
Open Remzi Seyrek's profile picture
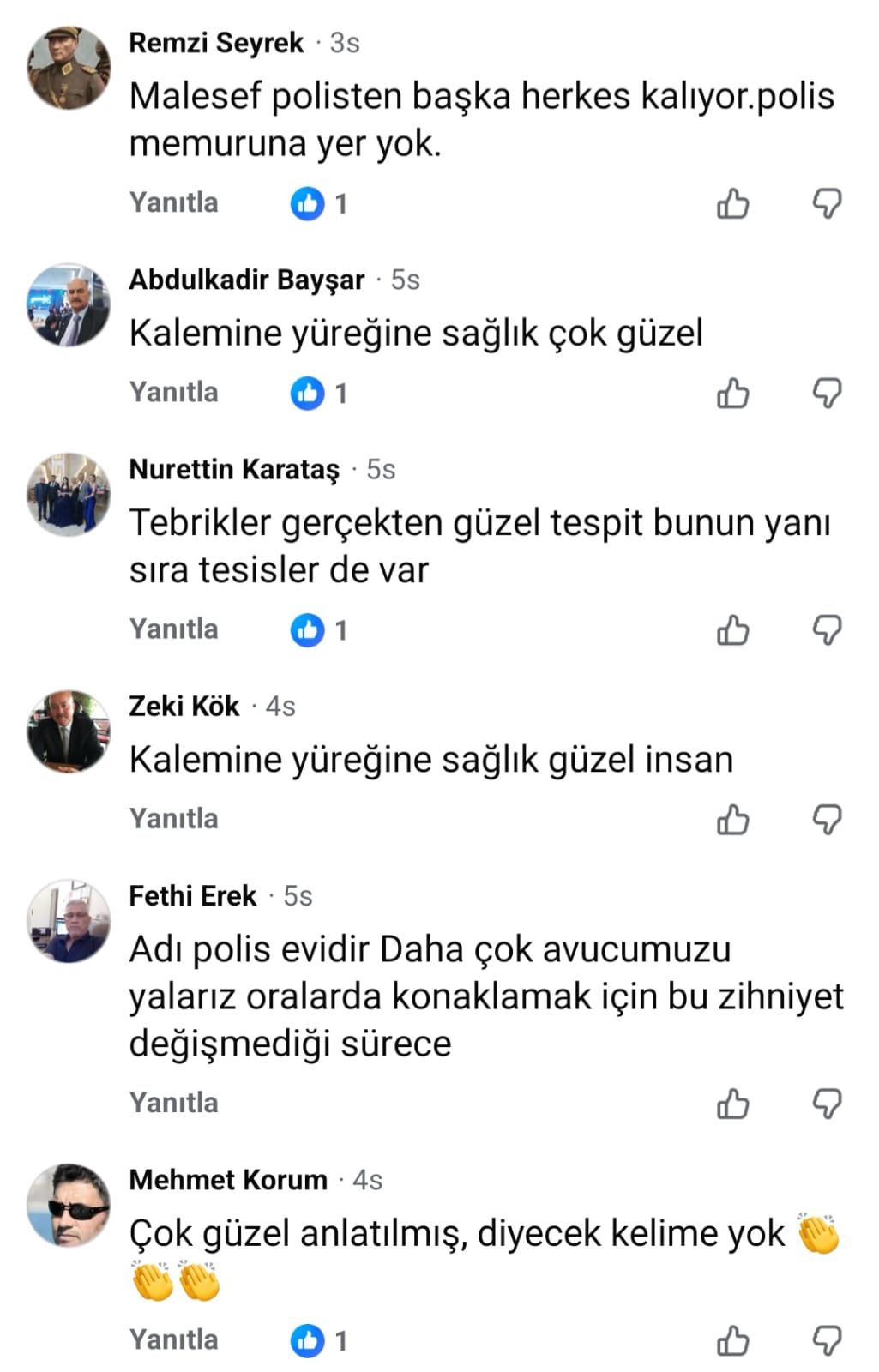(69, 68)
